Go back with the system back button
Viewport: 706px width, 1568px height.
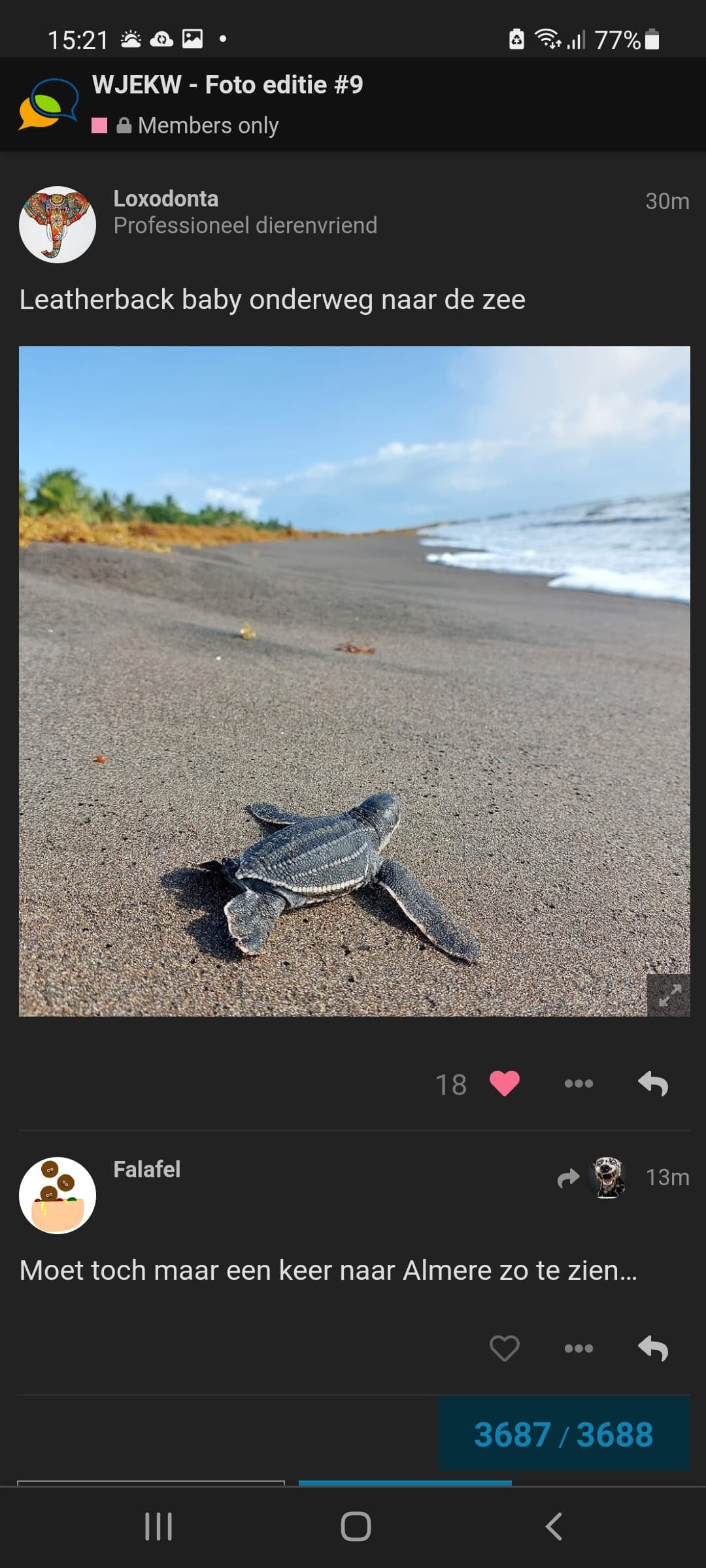pos(553,1527)
